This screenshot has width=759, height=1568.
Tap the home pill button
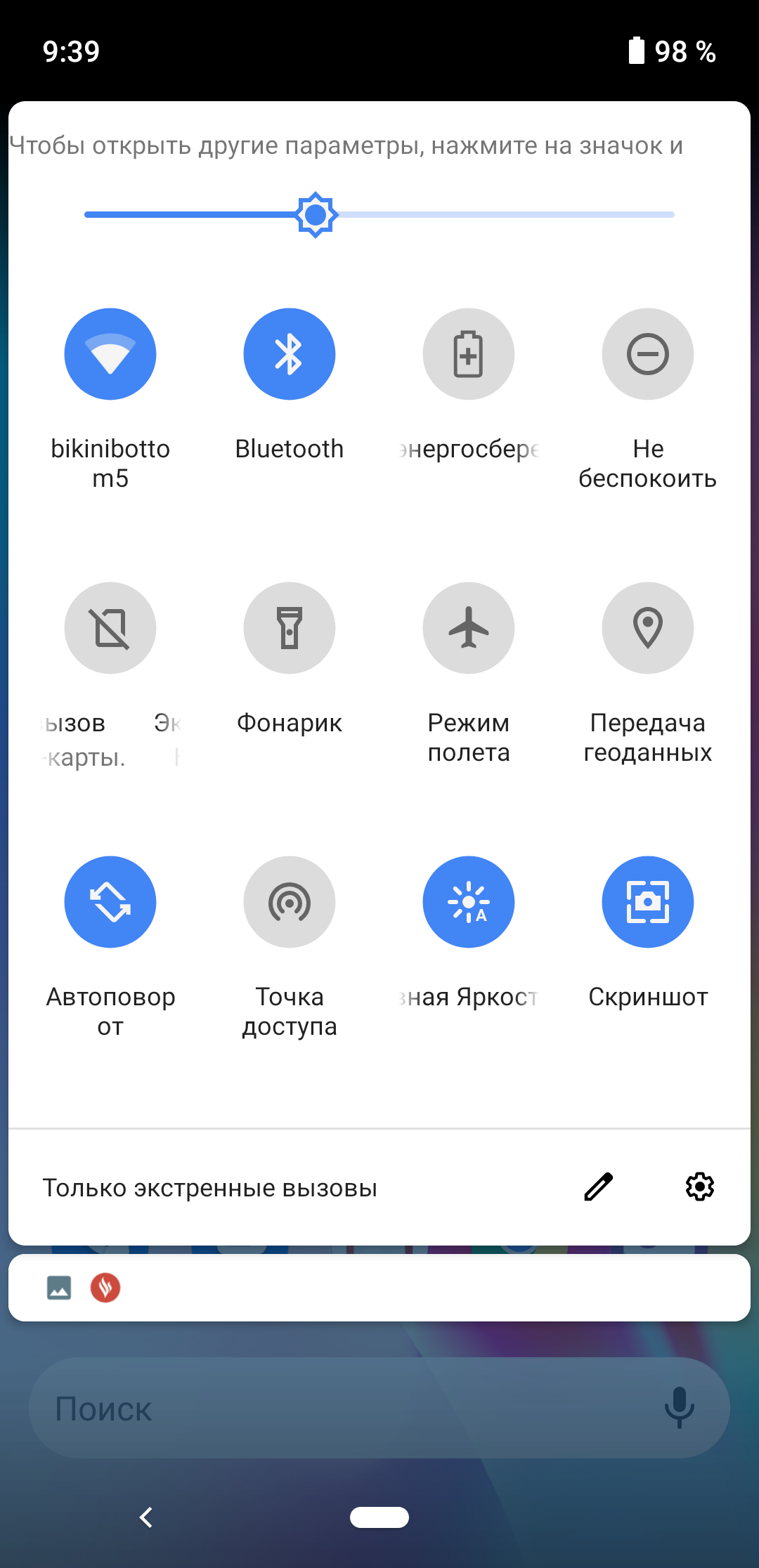pyautogui.click(x=379, y=1517)
